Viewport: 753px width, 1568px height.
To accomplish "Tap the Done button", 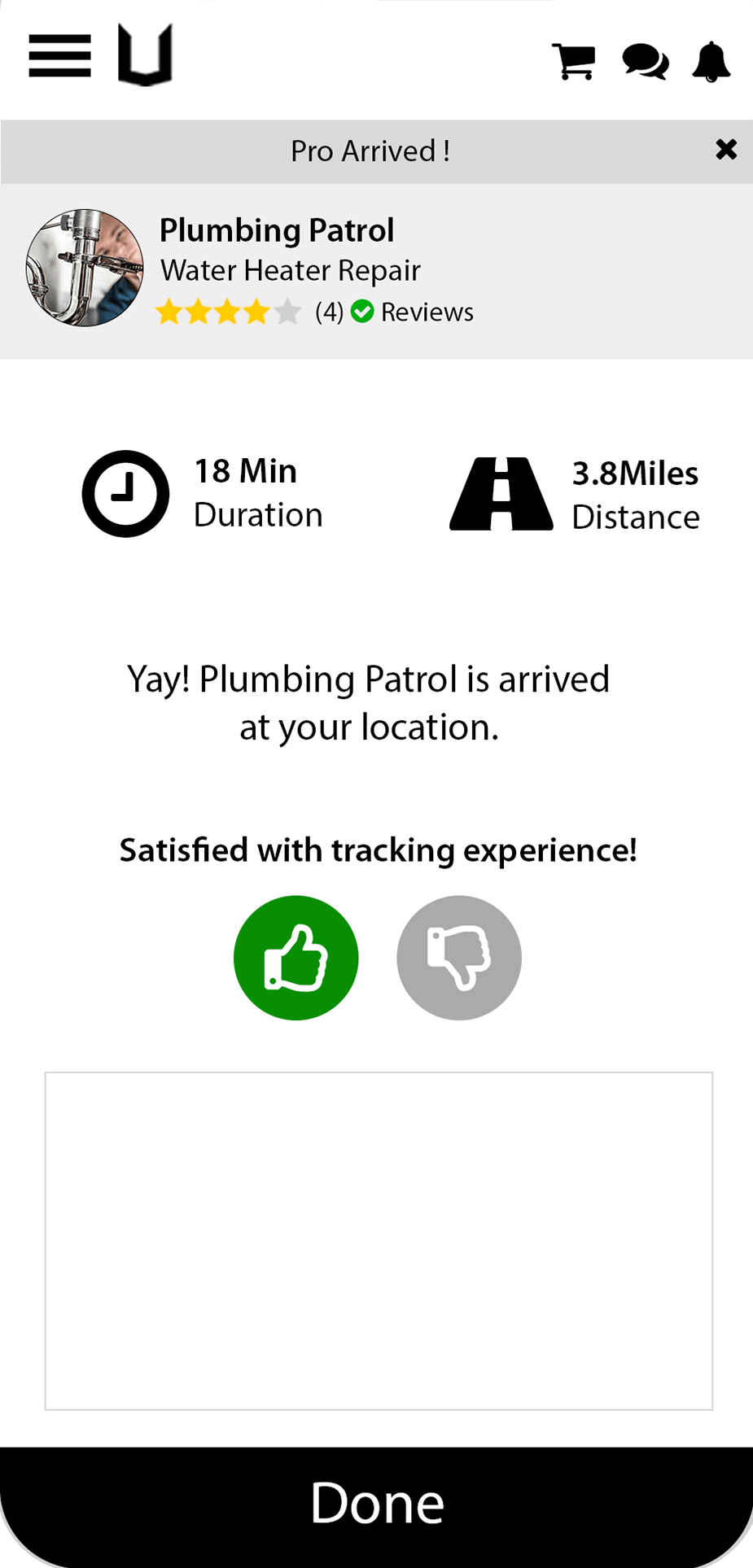I will [x=377, y=1503].
